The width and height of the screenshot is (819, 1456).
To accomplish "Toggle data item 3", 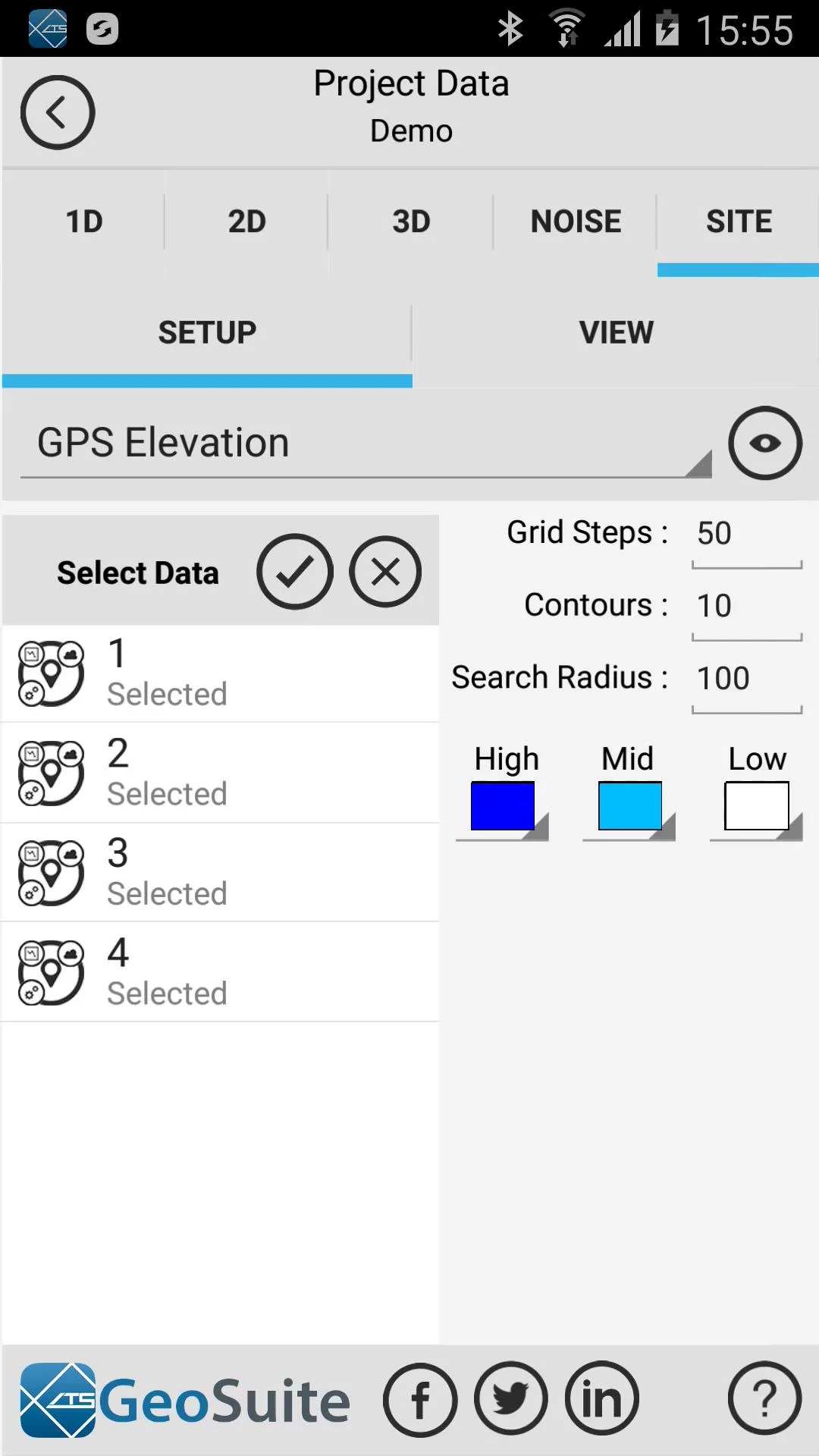I will click(x=221, y=873).
